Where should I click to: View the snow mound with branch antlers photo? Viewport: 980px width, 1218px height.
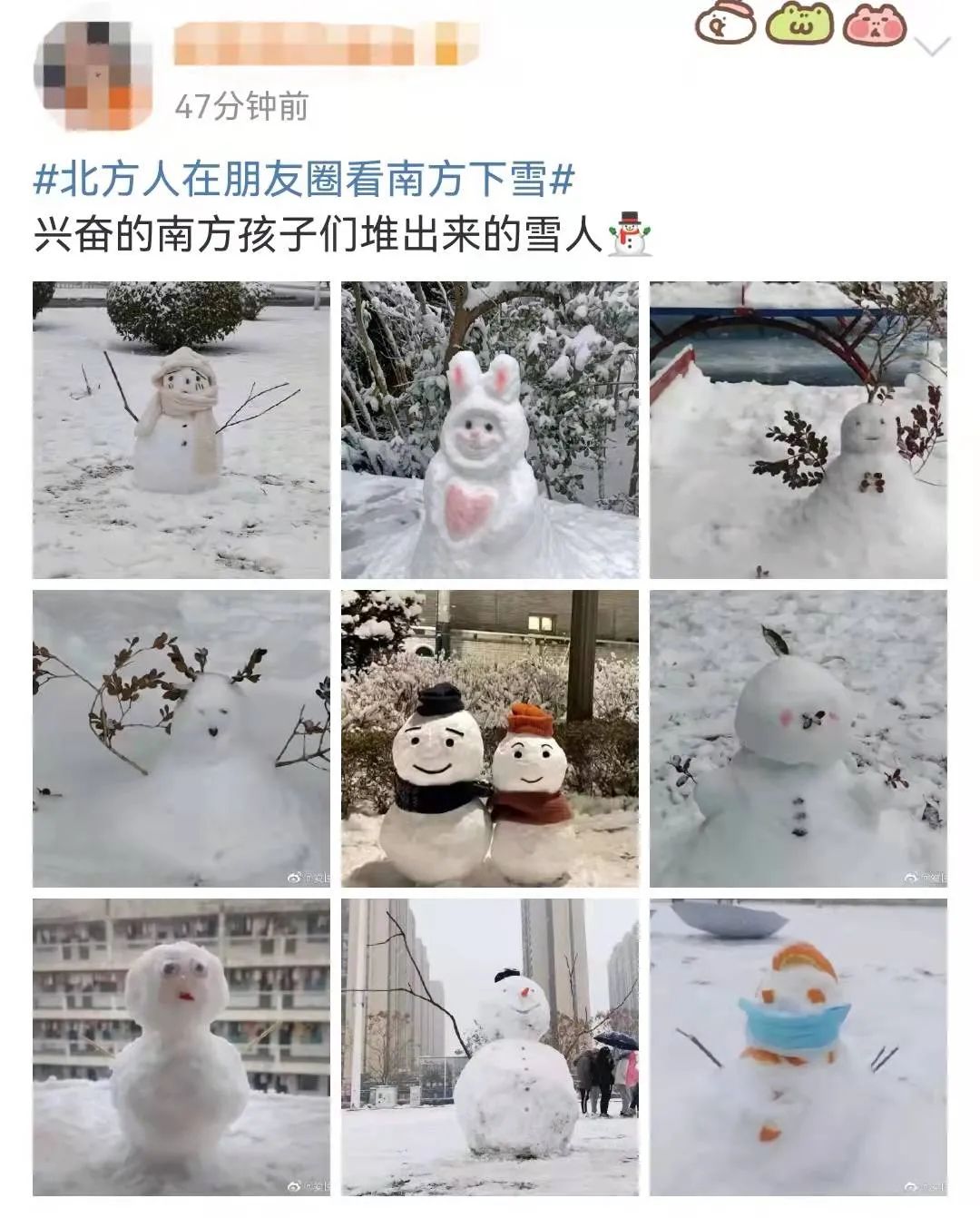tap(181, 738)
